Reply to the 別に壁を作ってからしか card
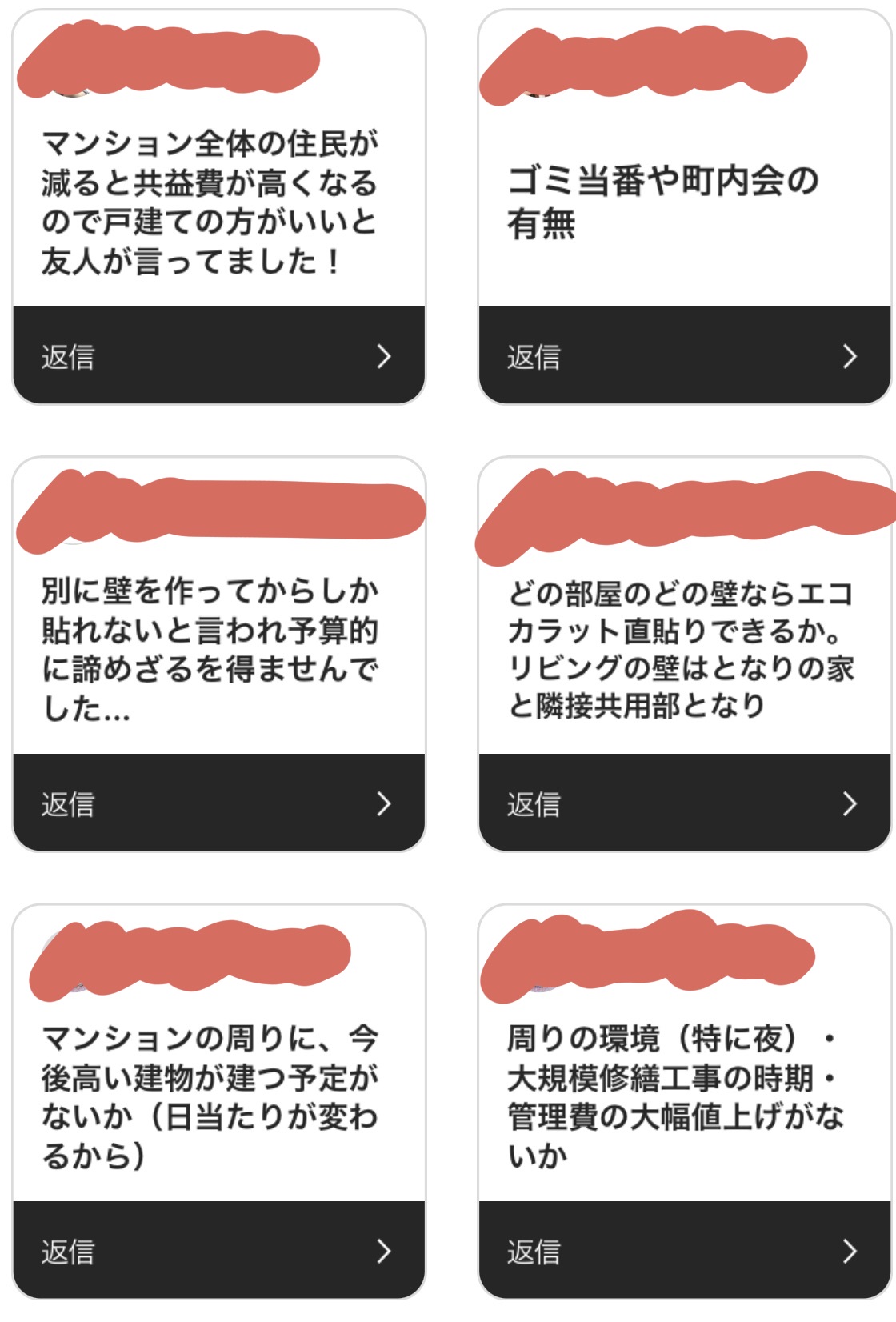This screenshot has width=896, height=1322. pos(218,803)
